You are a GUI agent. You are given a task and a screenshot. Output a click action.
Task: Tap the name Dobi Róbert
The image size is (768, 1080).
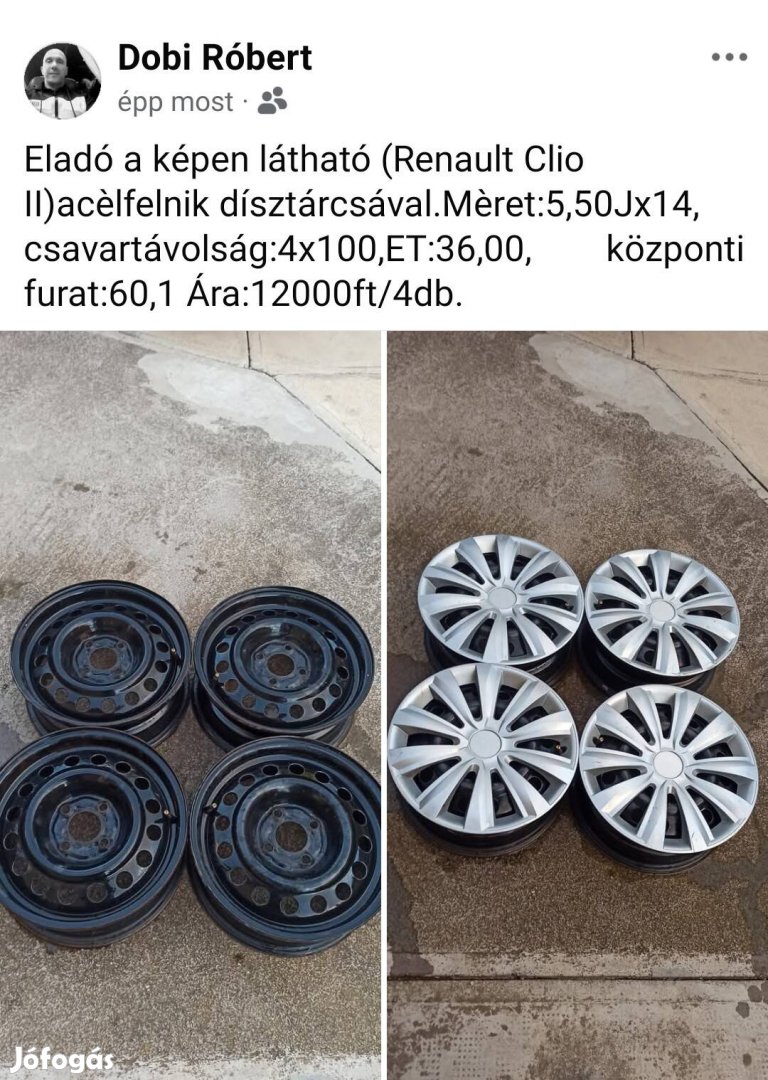214,57
